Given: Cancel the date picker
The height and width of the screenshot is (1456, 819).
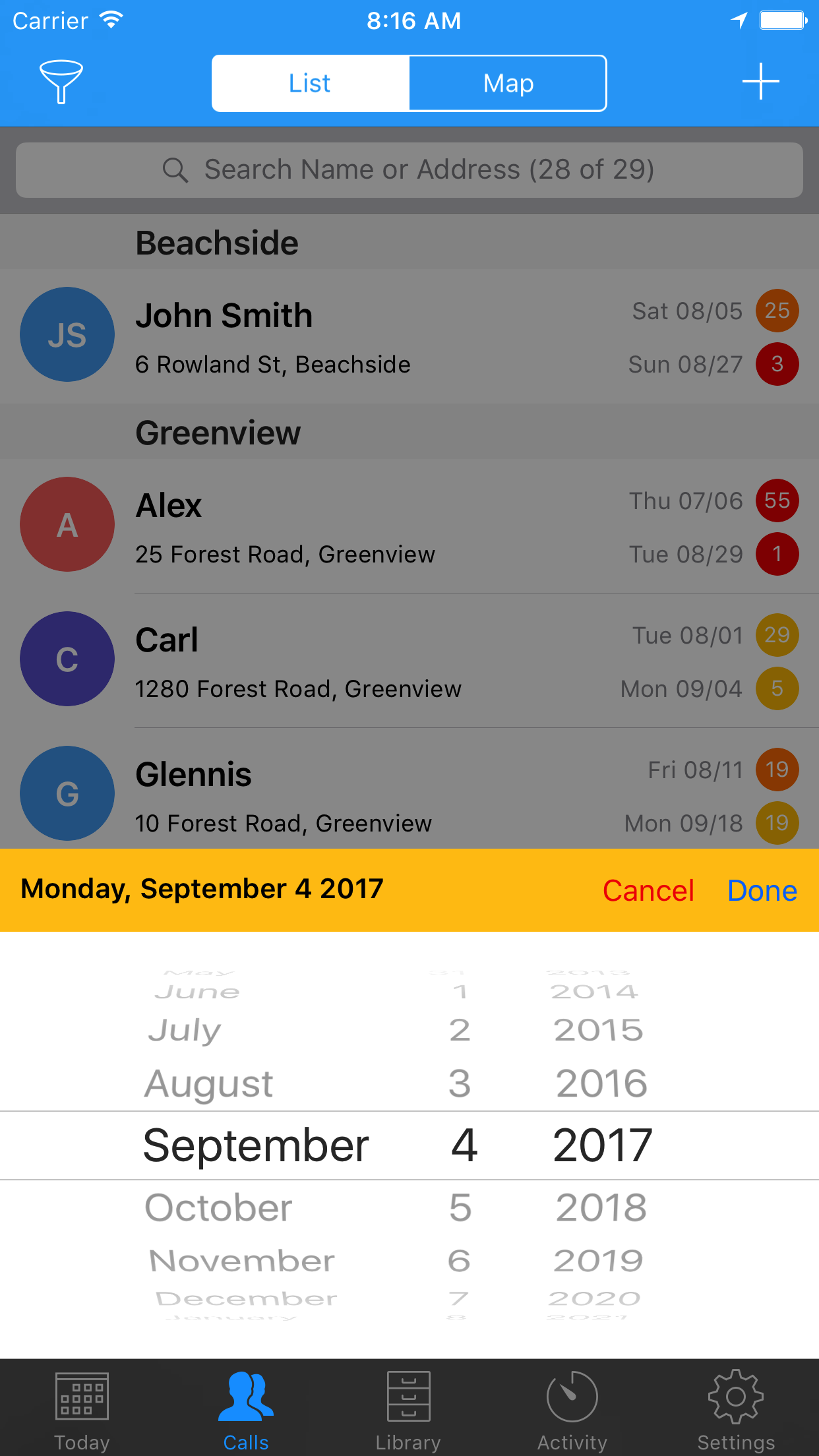Looking at the screenshot, I should coord(648,891).
